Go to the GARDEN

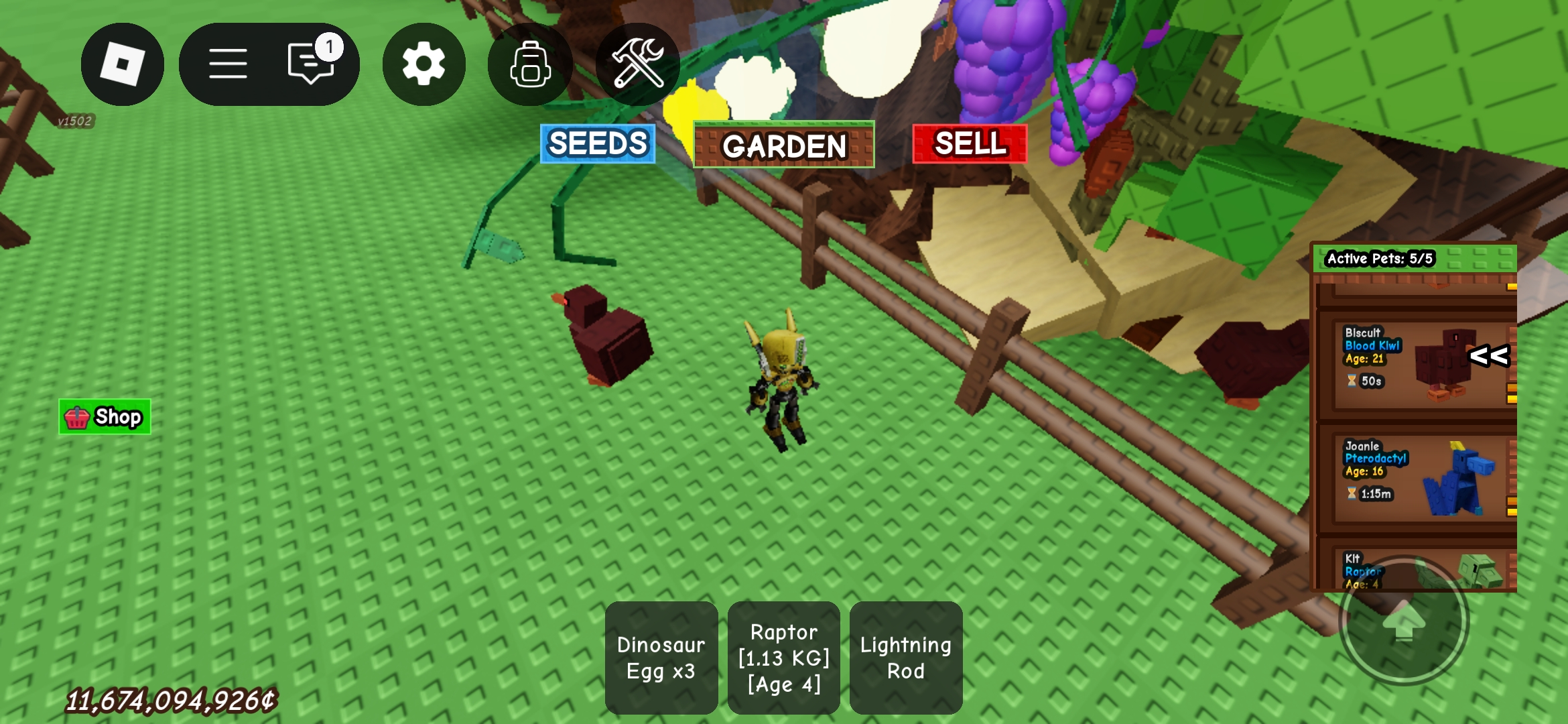(x=784, y=145)
